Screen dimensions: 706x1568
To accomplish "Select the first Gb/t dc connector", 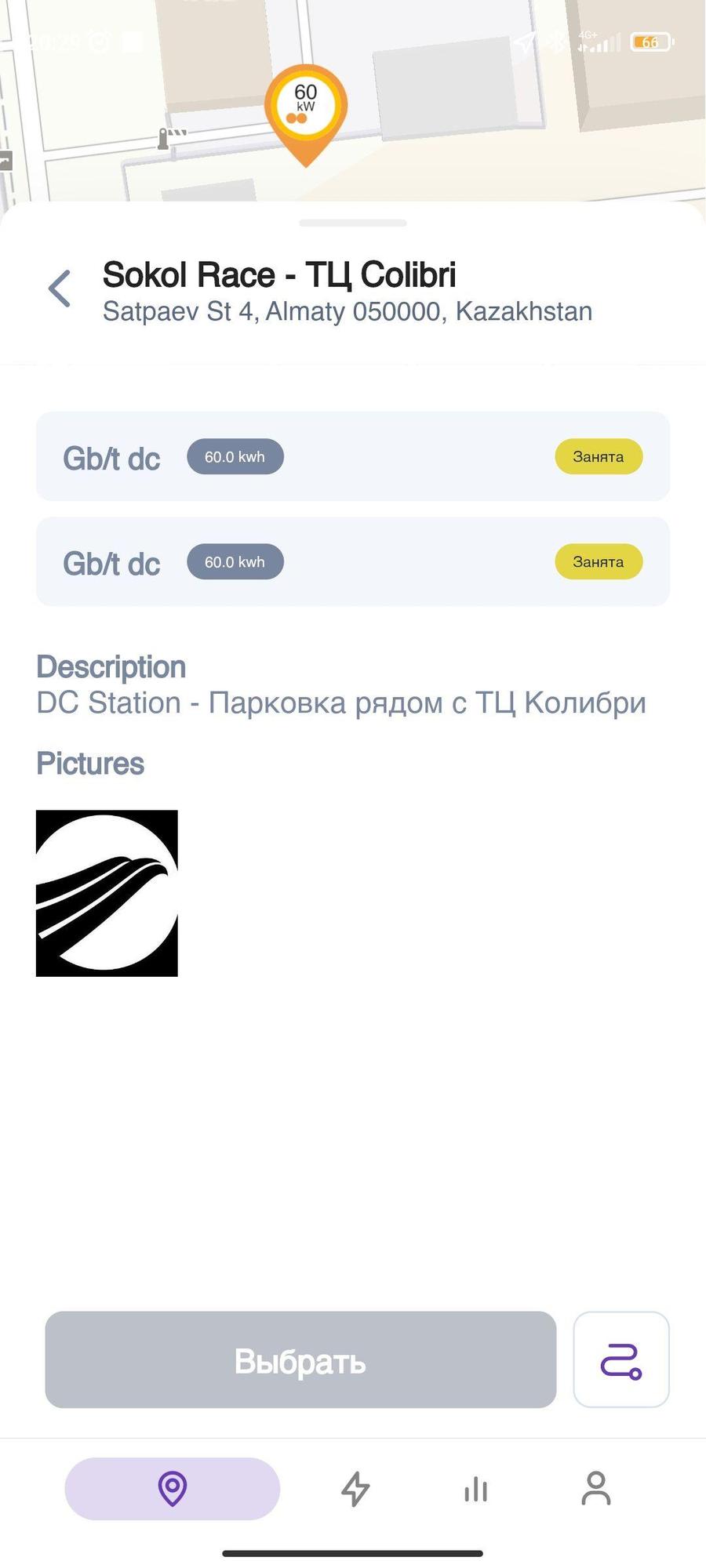I will pos(352,457).
